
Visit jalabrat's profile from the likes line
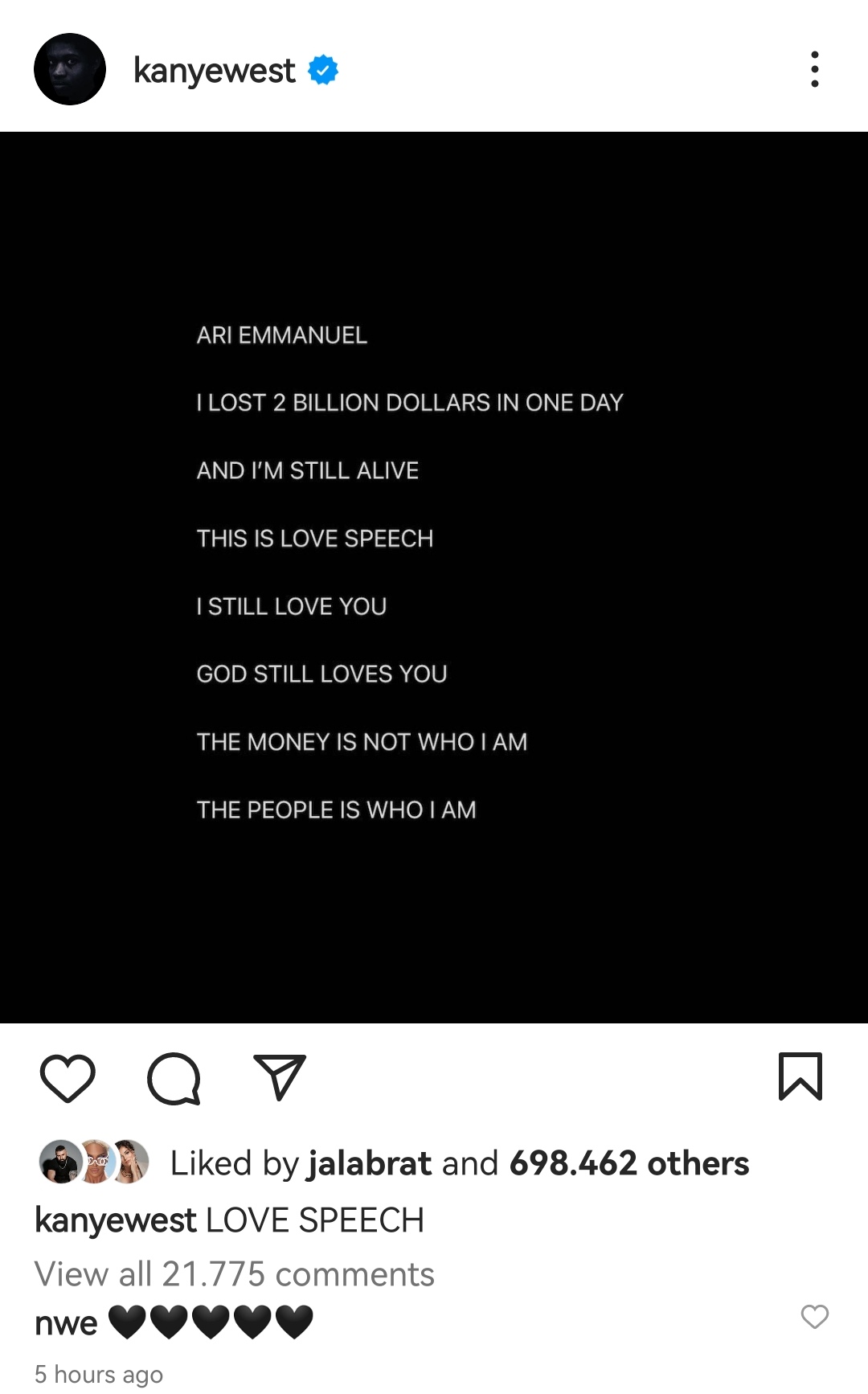[370, 1163]
